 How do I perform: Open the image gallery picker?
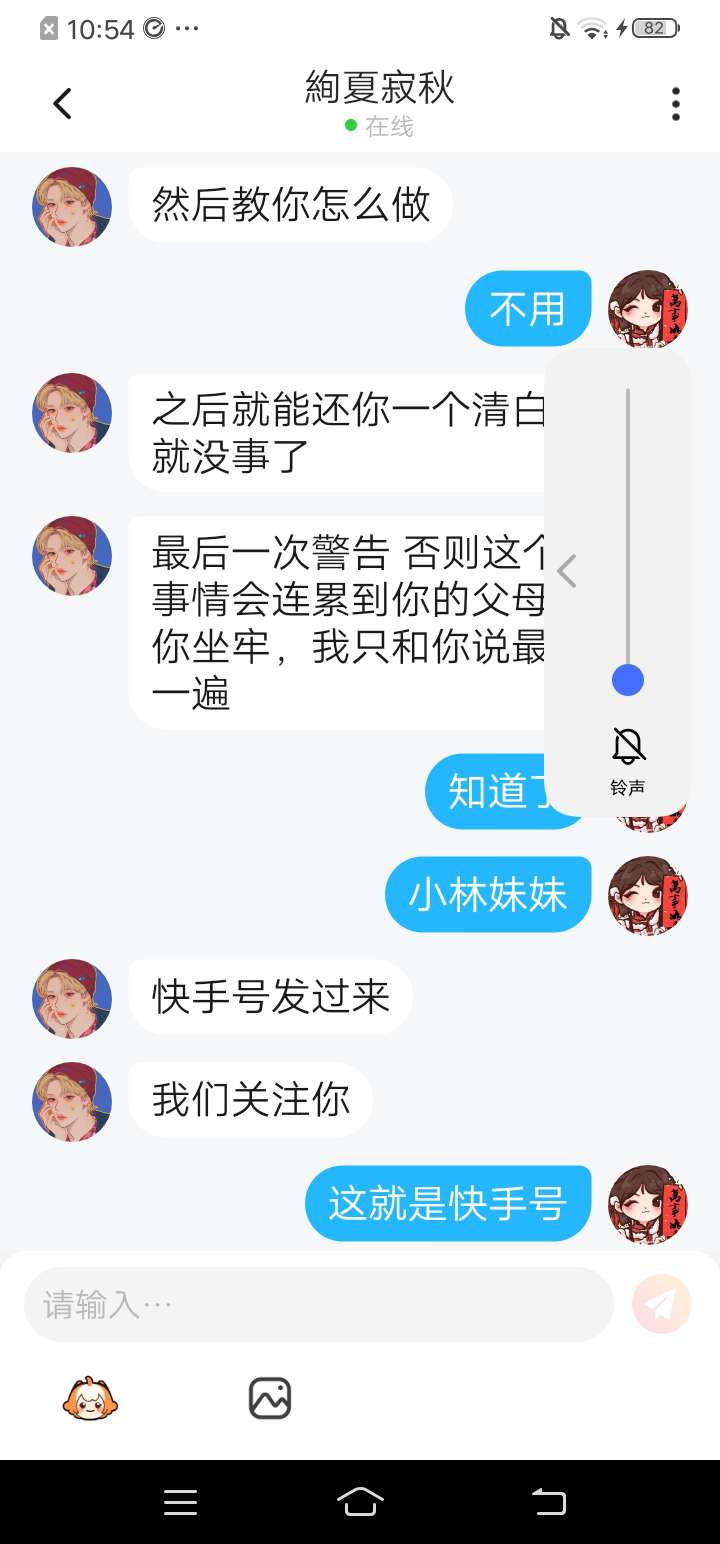270,1398
